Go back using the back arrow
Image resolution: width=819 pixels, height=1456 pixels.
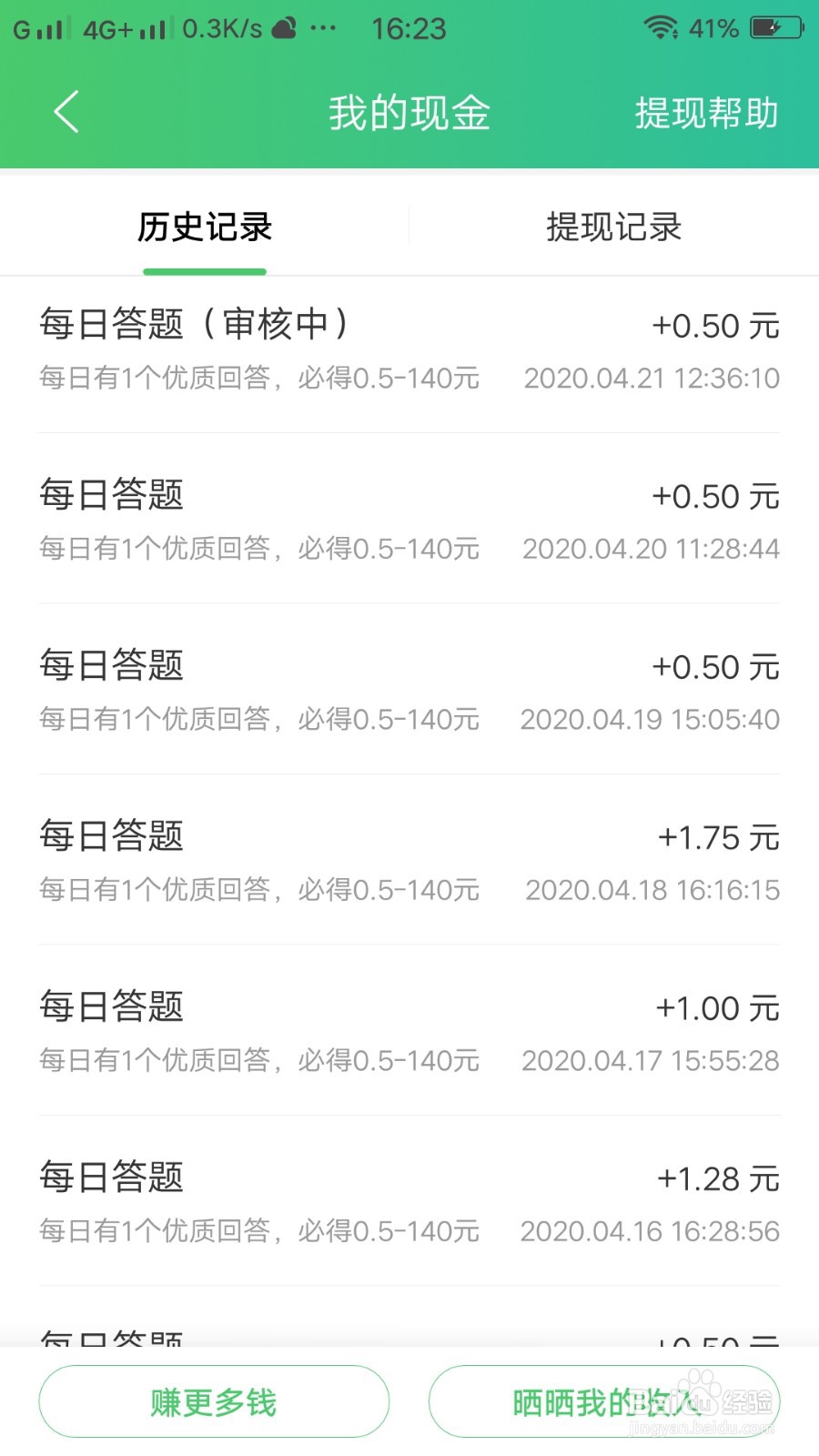[x=66, y=112]
